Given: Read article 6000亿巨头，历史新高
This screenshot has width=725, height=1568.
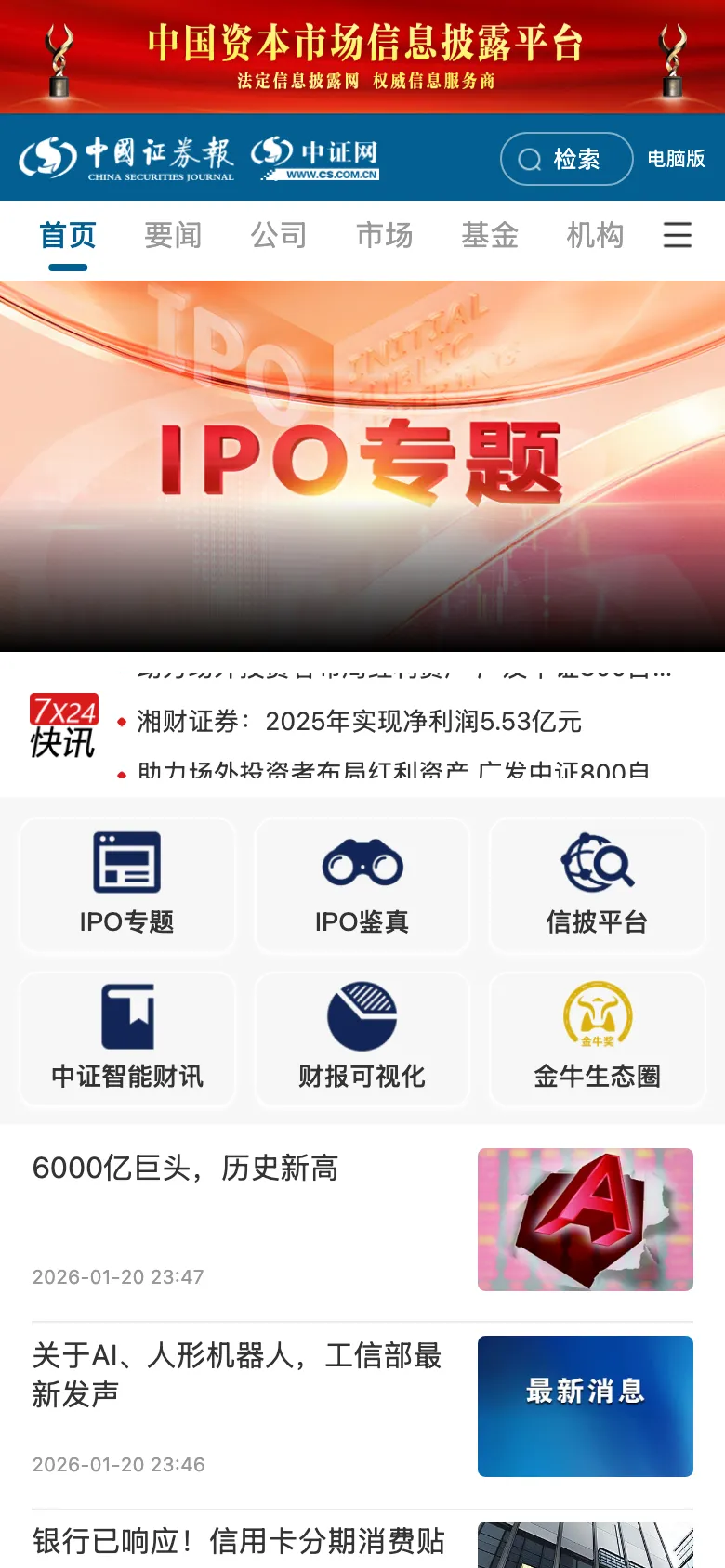Looking at the screenshot, I should click(x=186, y=1169).
